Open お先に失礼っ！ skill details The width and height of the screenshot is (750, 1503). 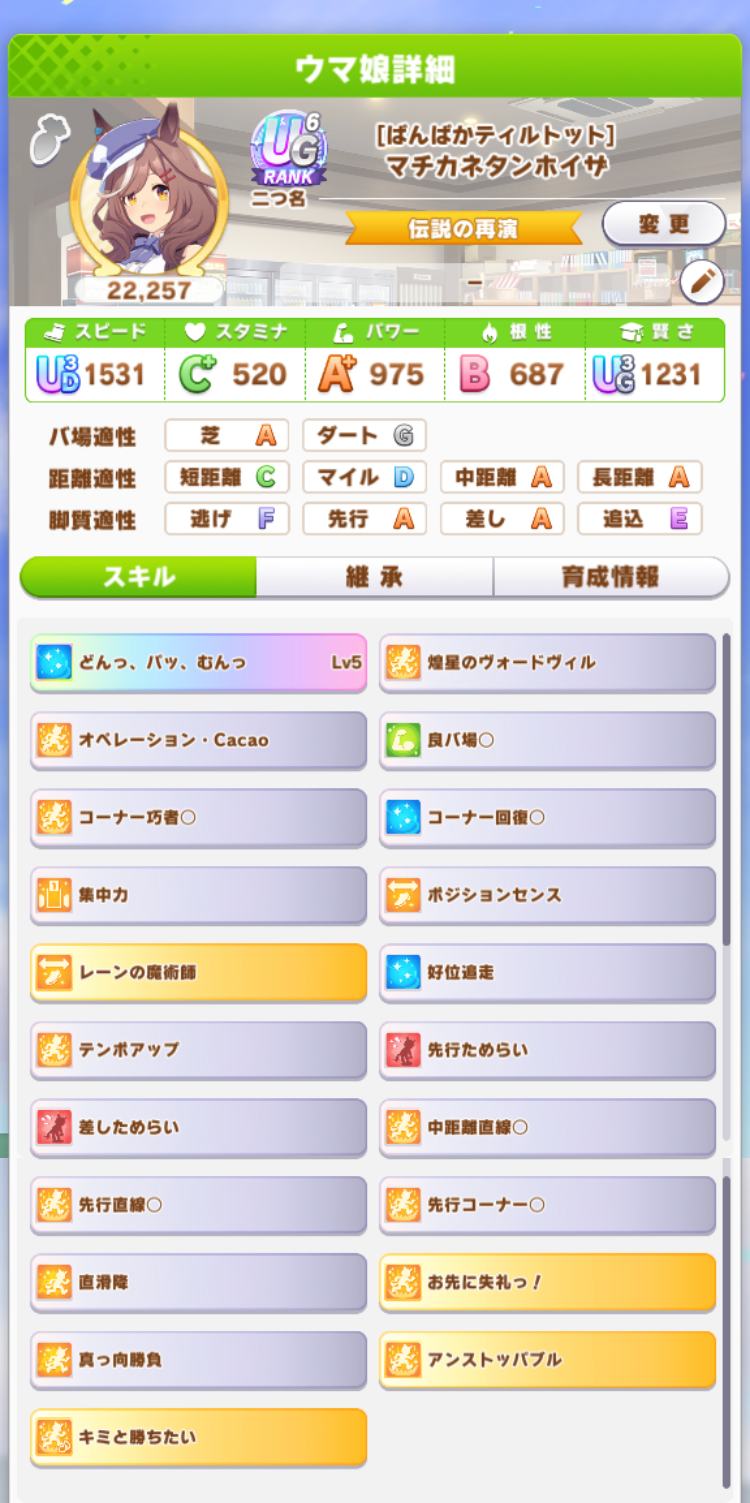[547, 1282]
